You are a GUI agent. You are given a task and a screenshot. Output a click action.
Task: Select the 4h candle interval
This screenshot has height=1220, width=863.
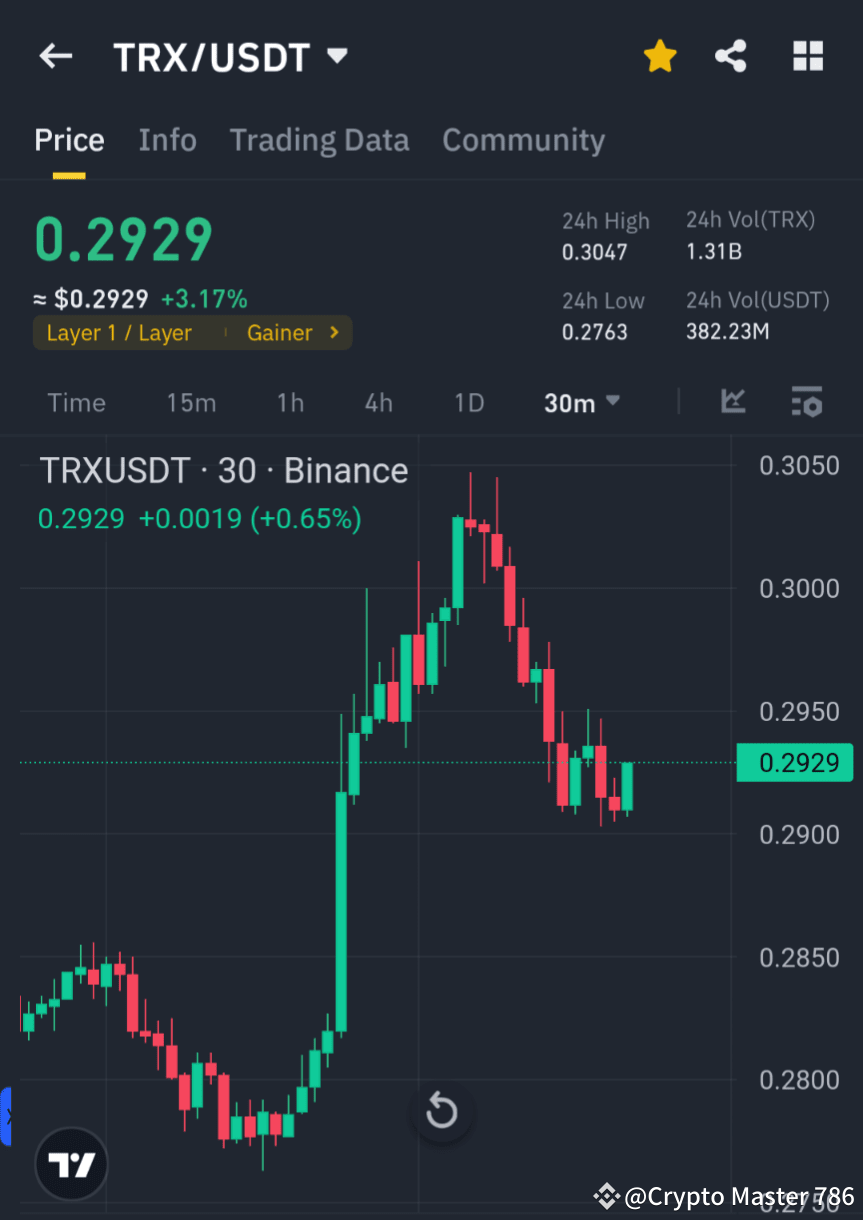pos(378,402)
